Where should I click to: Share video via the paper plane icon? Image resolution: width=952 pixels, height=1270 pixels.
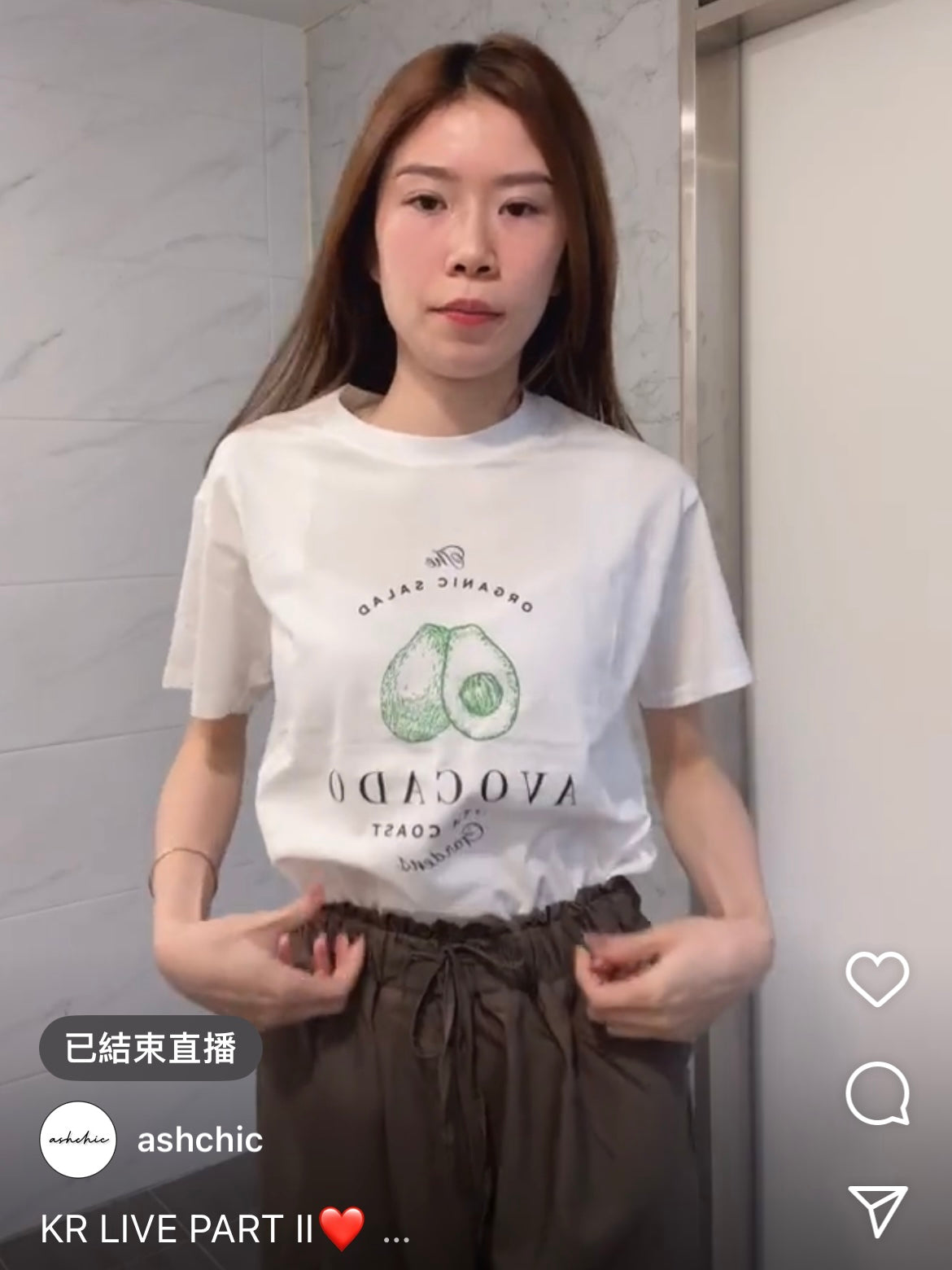click(877, 1211)
